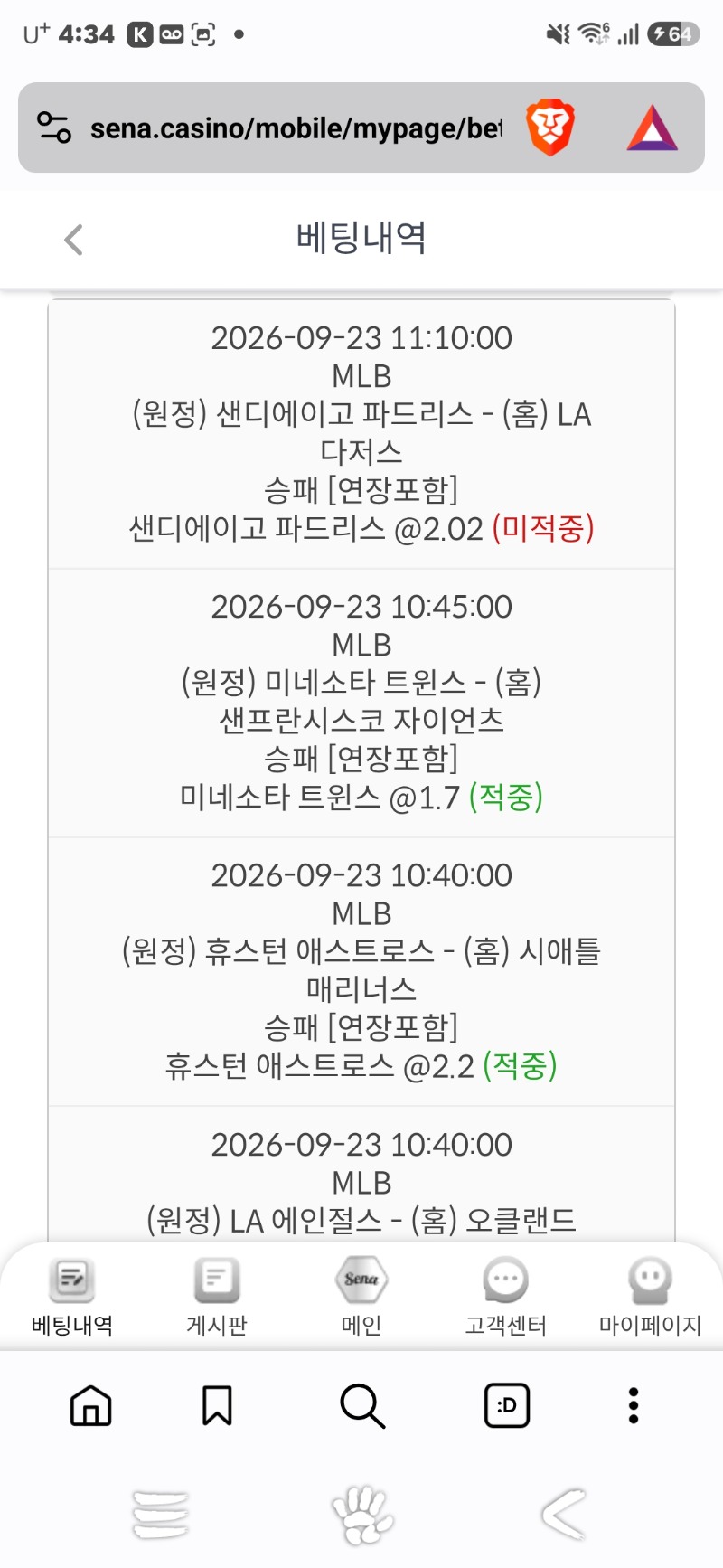Open the sena.casino address bar
Screen dimensions: 723x1568
point(295,128)
